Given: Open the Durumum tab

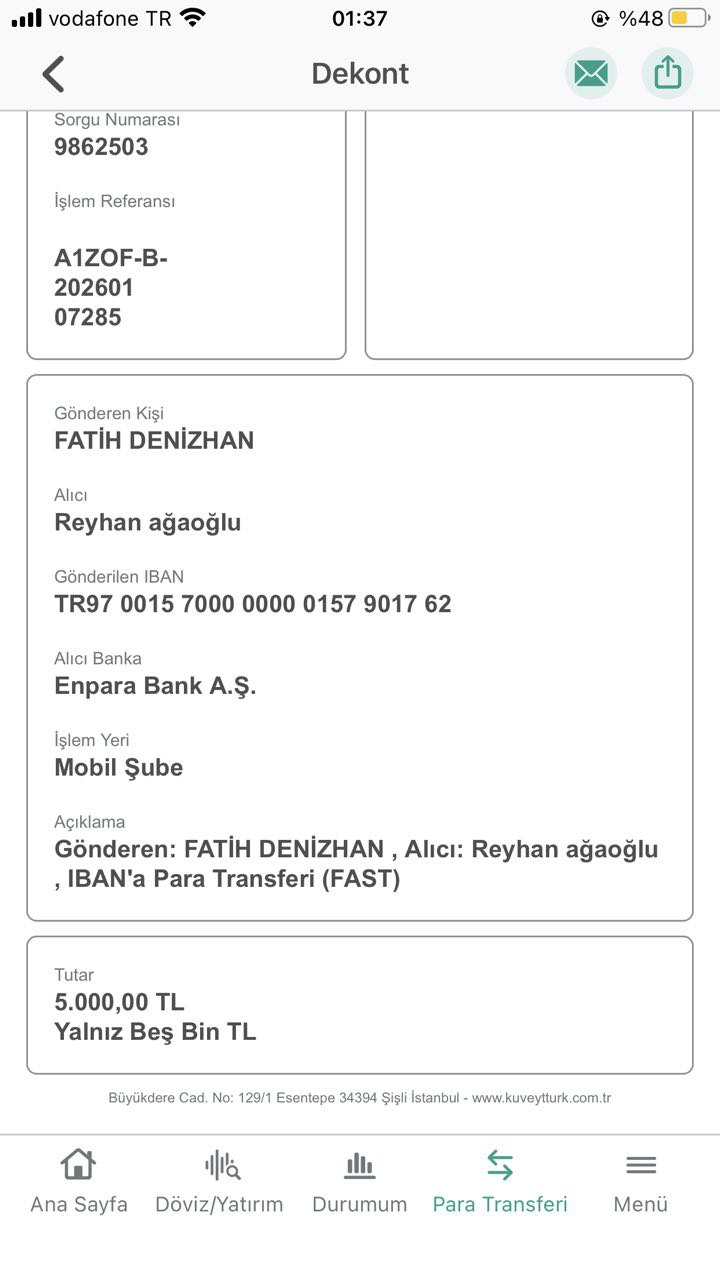Looking at the screenshot, I should [360, 1182].
